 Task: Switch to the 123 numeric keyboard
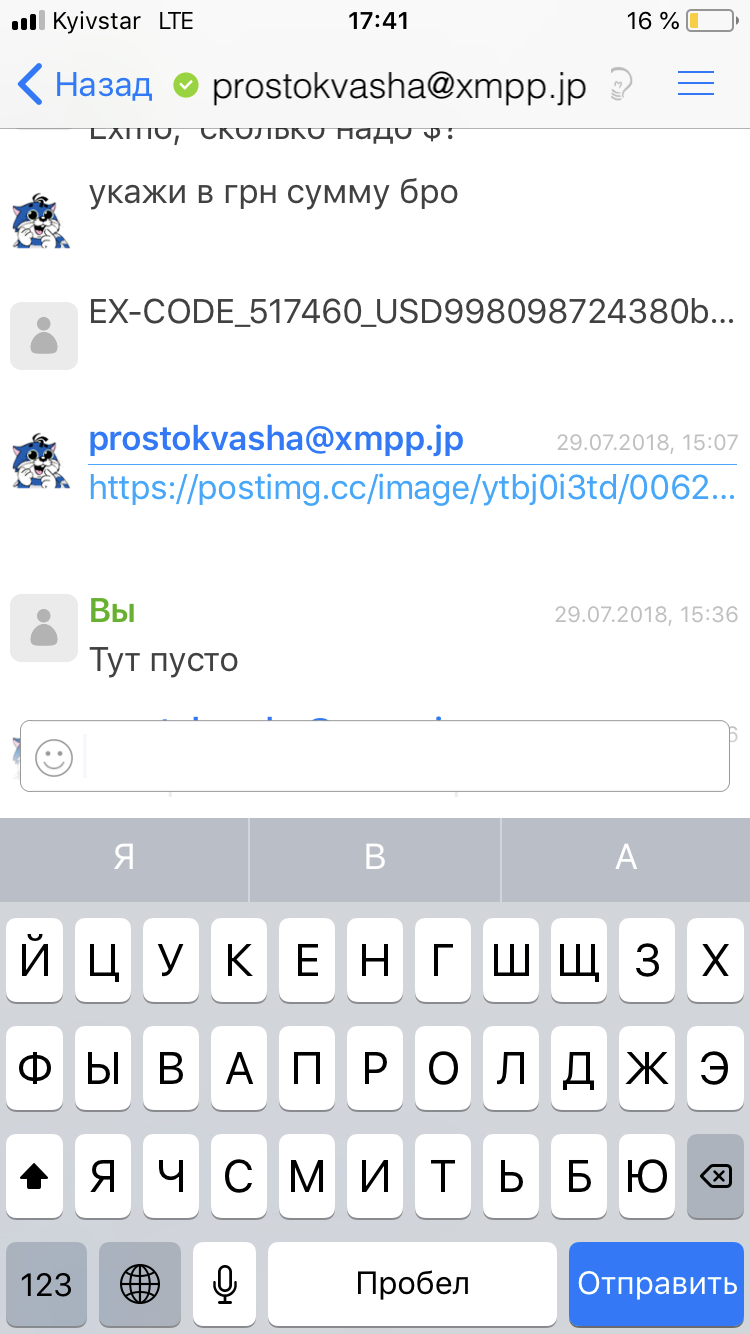[x=46, y=1283]
